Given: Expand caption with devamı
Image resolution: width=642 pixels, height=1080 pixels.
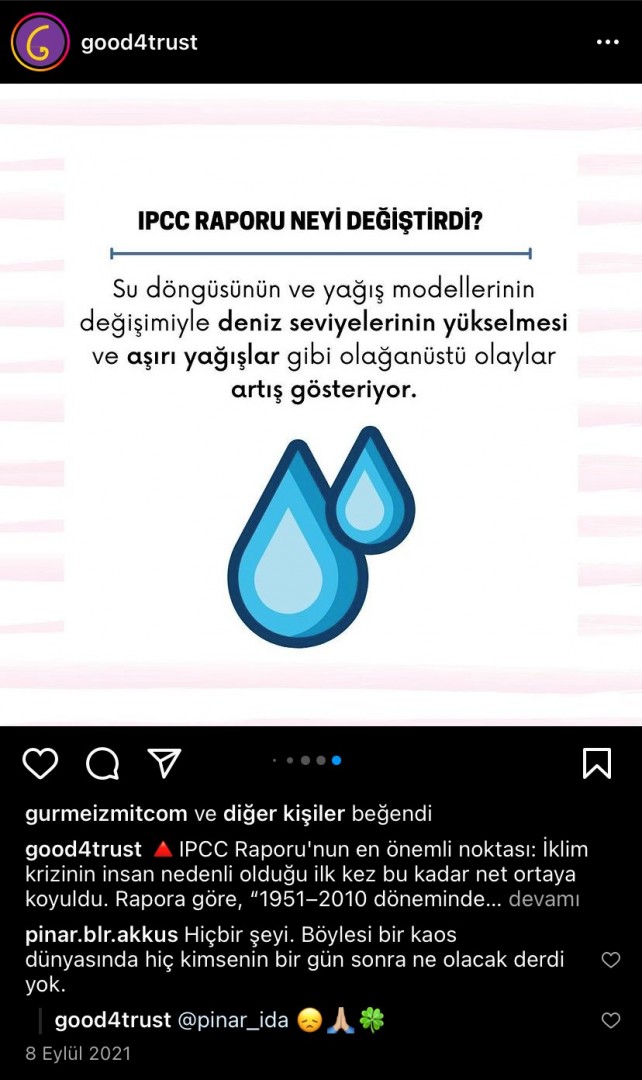Looking at the screenshot, I should click(x=544, y=899).
